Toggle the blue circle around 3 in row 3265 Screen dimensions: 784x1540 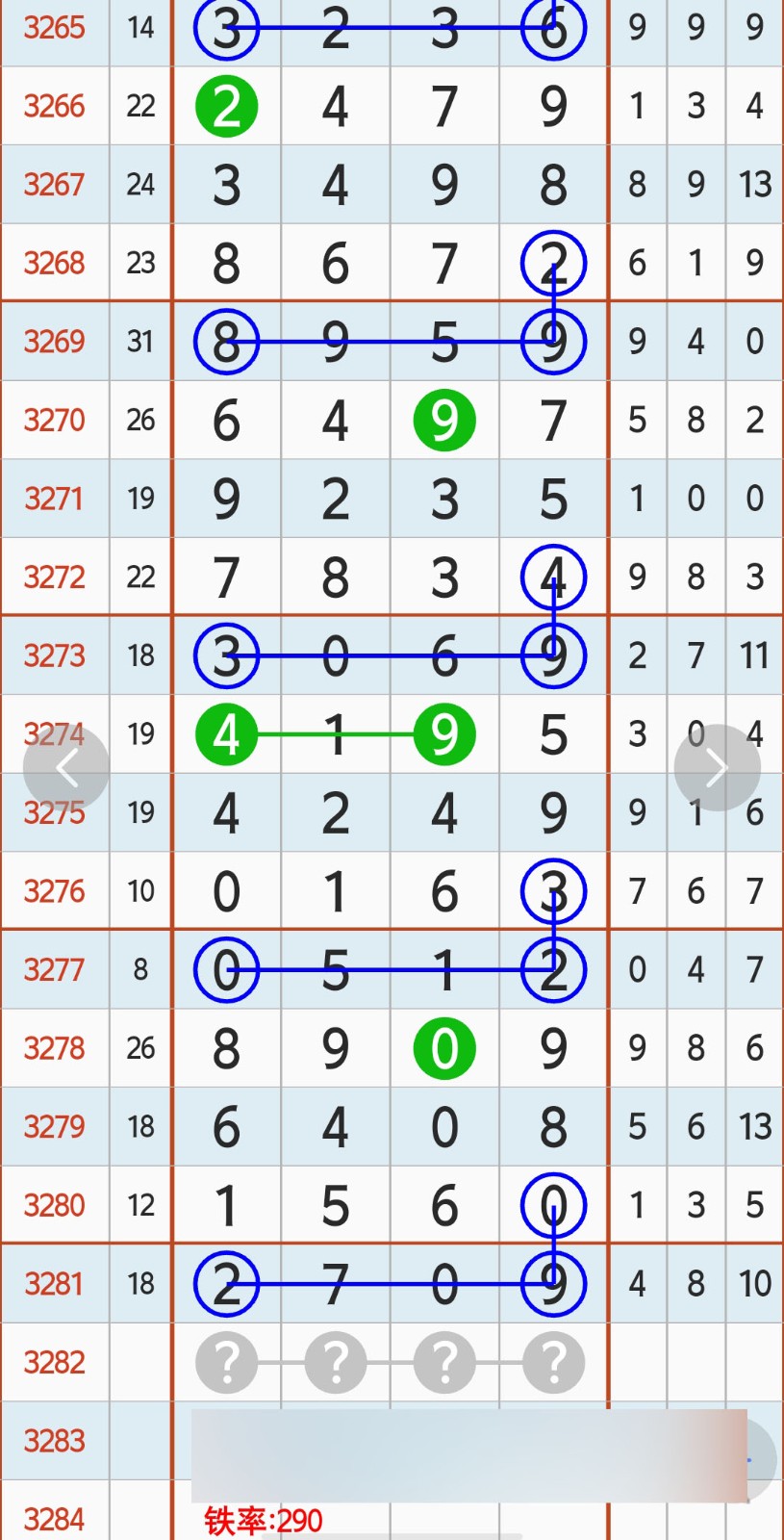pos(227,28)
